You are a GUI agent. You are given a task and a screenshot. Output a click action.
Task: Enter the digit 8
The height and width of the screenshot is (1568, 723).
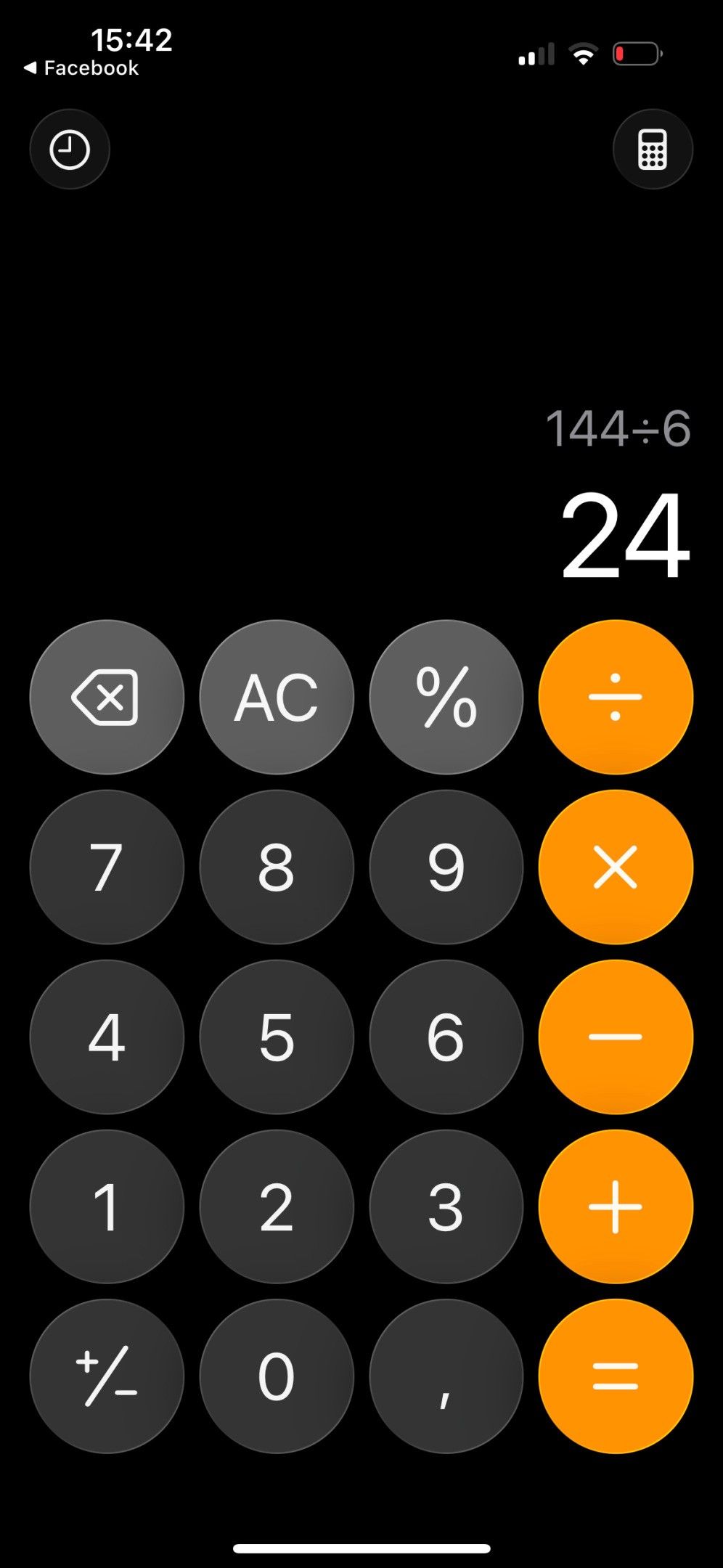tap(277, 867)
